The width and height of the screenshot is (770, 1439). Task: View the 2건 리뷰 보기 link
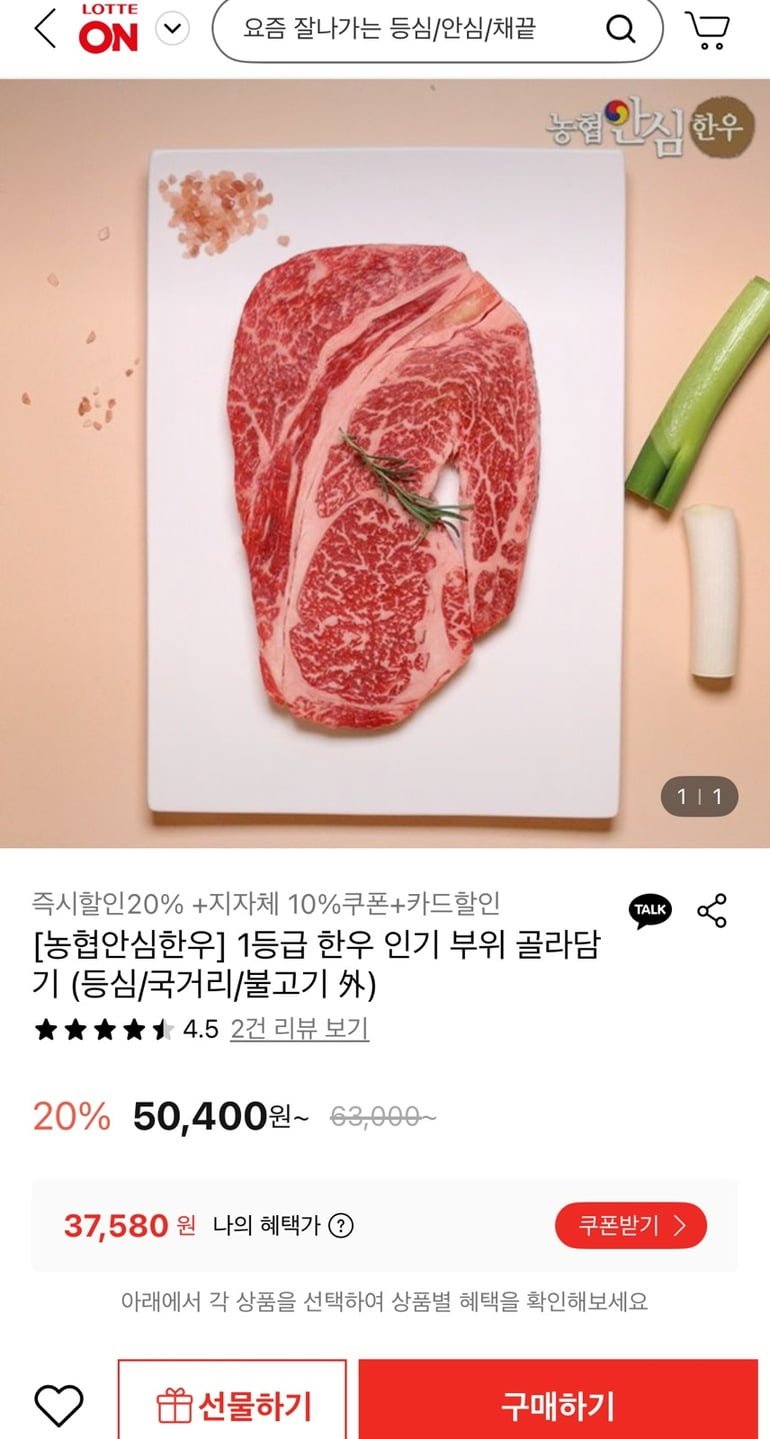299,1029
